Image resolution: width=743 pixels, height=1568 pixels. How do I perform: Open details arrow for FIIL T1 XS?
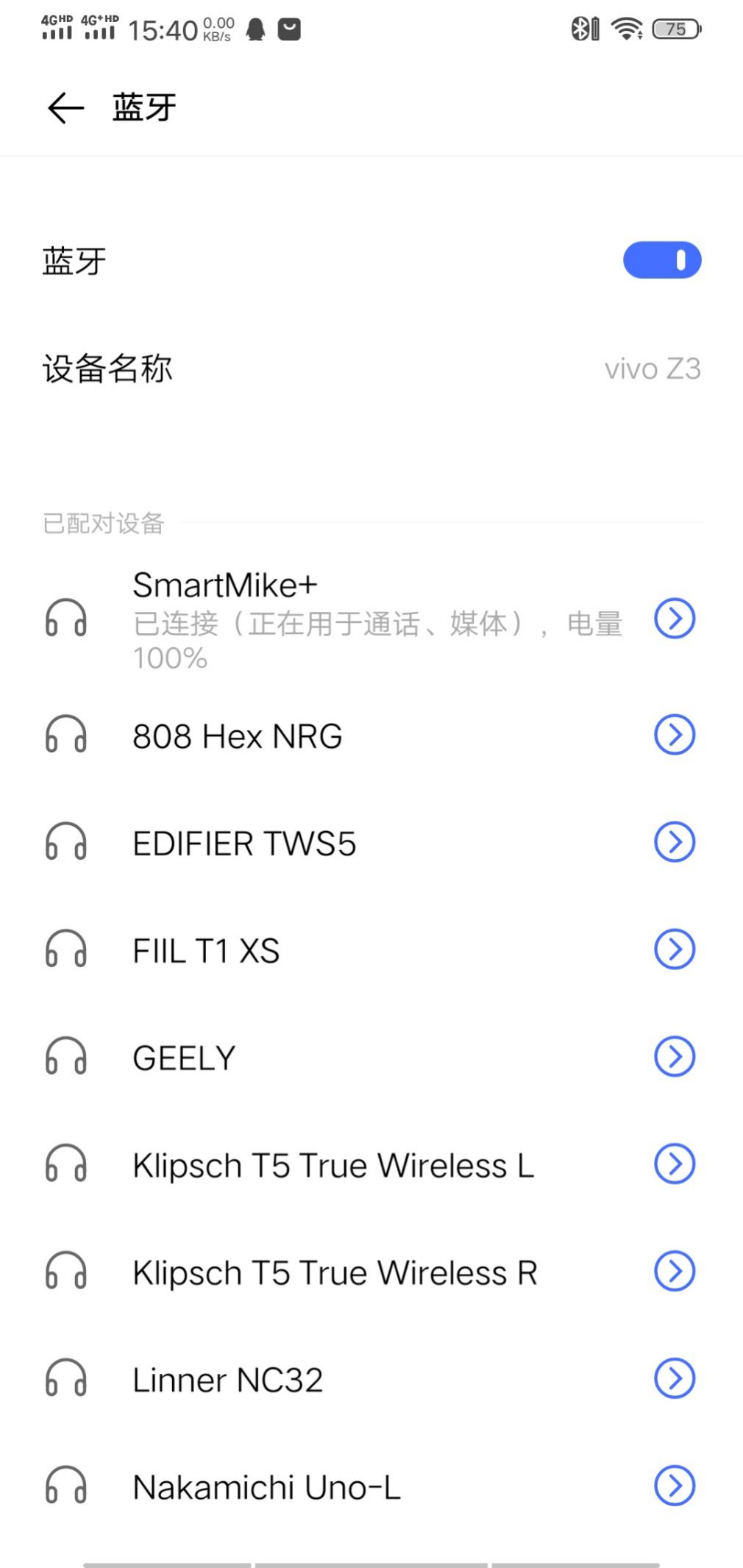click(675, 949)
